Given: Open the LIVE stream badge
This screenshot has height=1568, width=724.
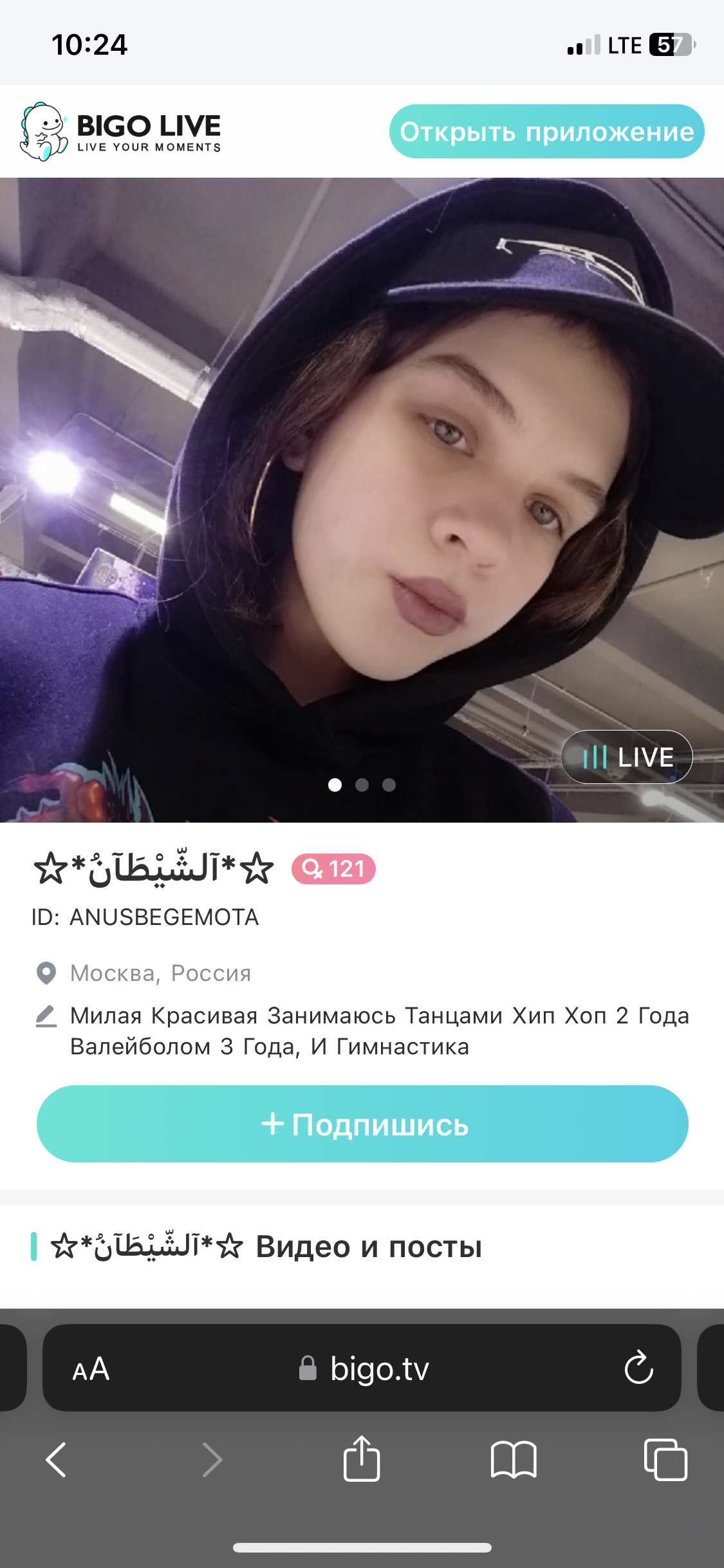Looking at the screenshot, I should coord(627,757).
